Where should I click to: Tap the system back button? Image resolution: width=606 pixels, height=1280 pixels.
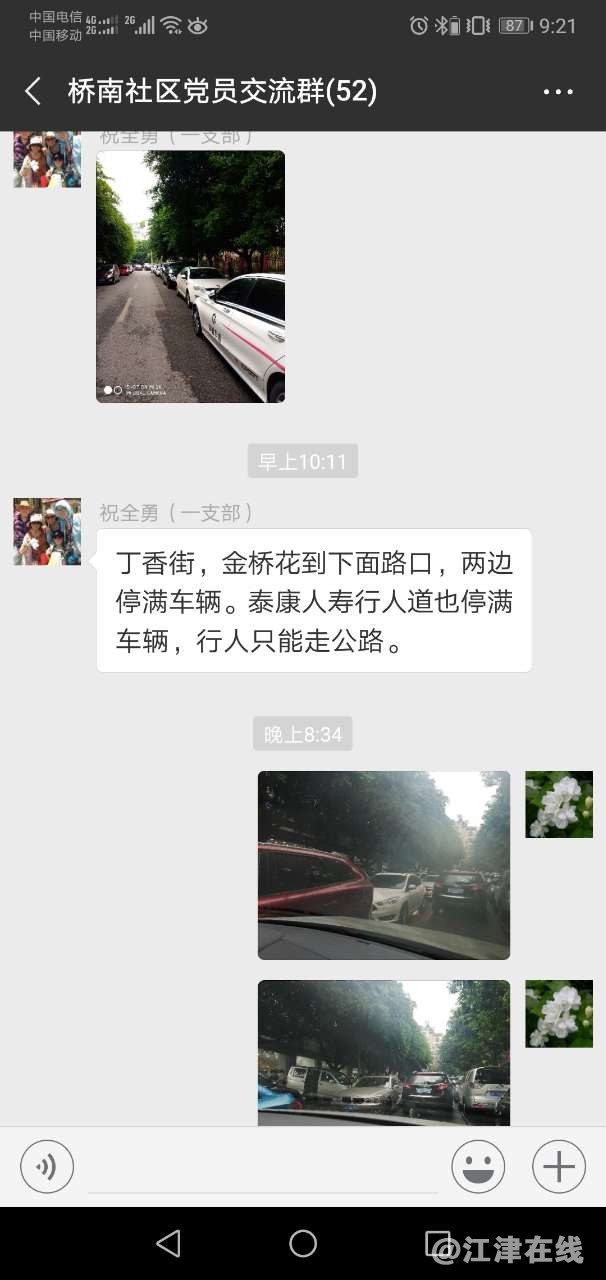169,1243
